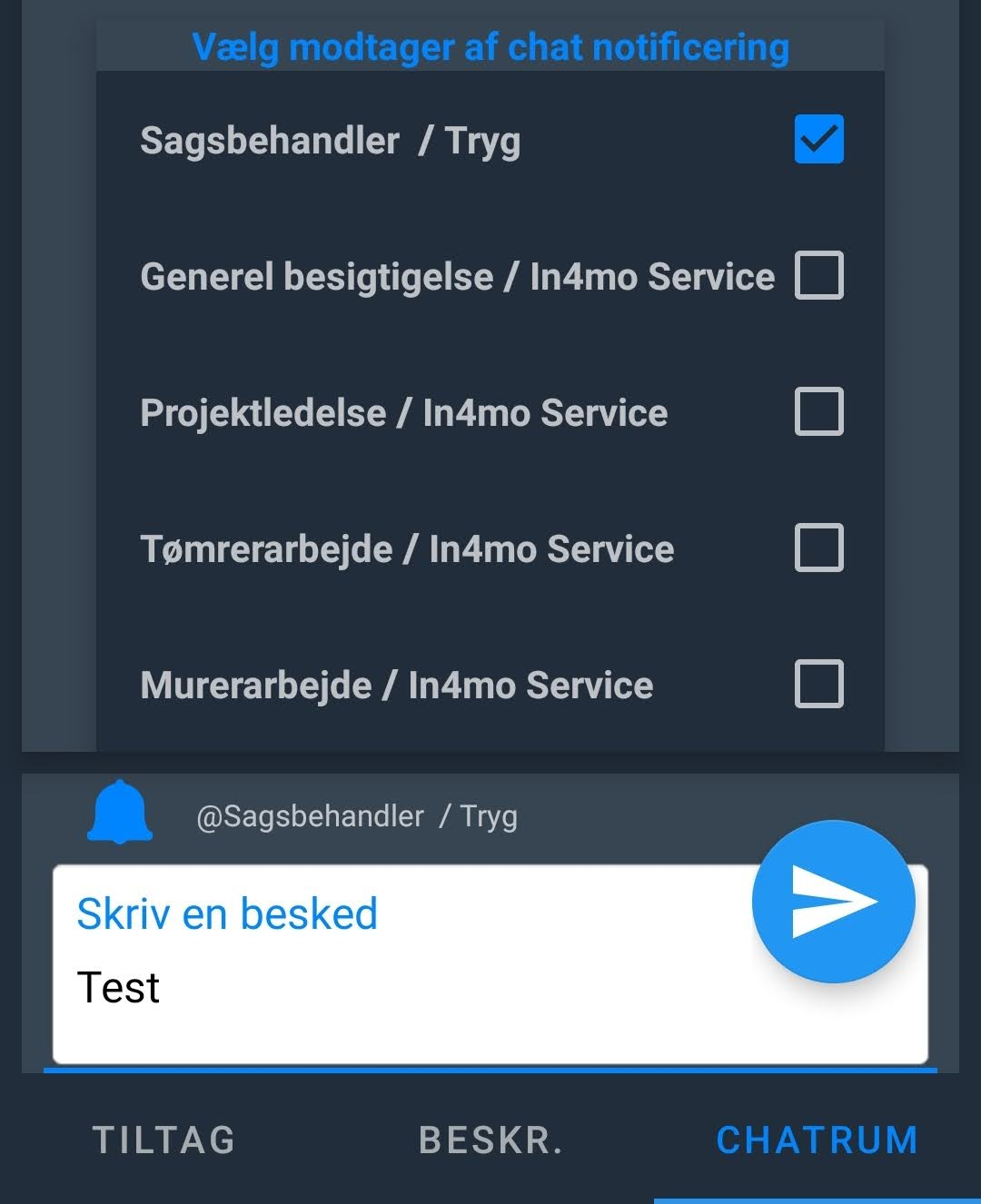
Task: Enable Murerarbejde / In4mo Service notification
Action: pyautogui.click(x=818, y=684)
